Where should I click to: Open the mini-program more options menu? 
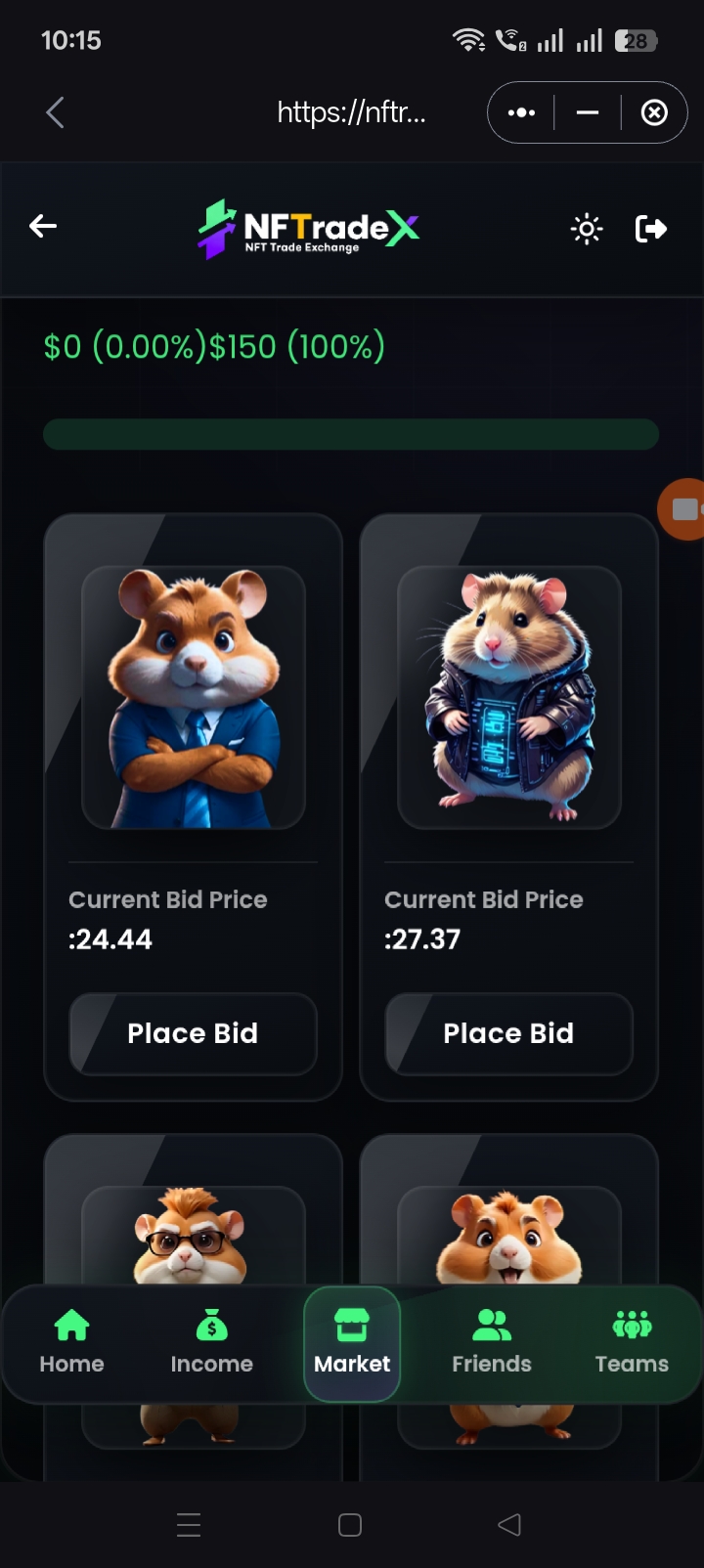click(x=521, y=112)
